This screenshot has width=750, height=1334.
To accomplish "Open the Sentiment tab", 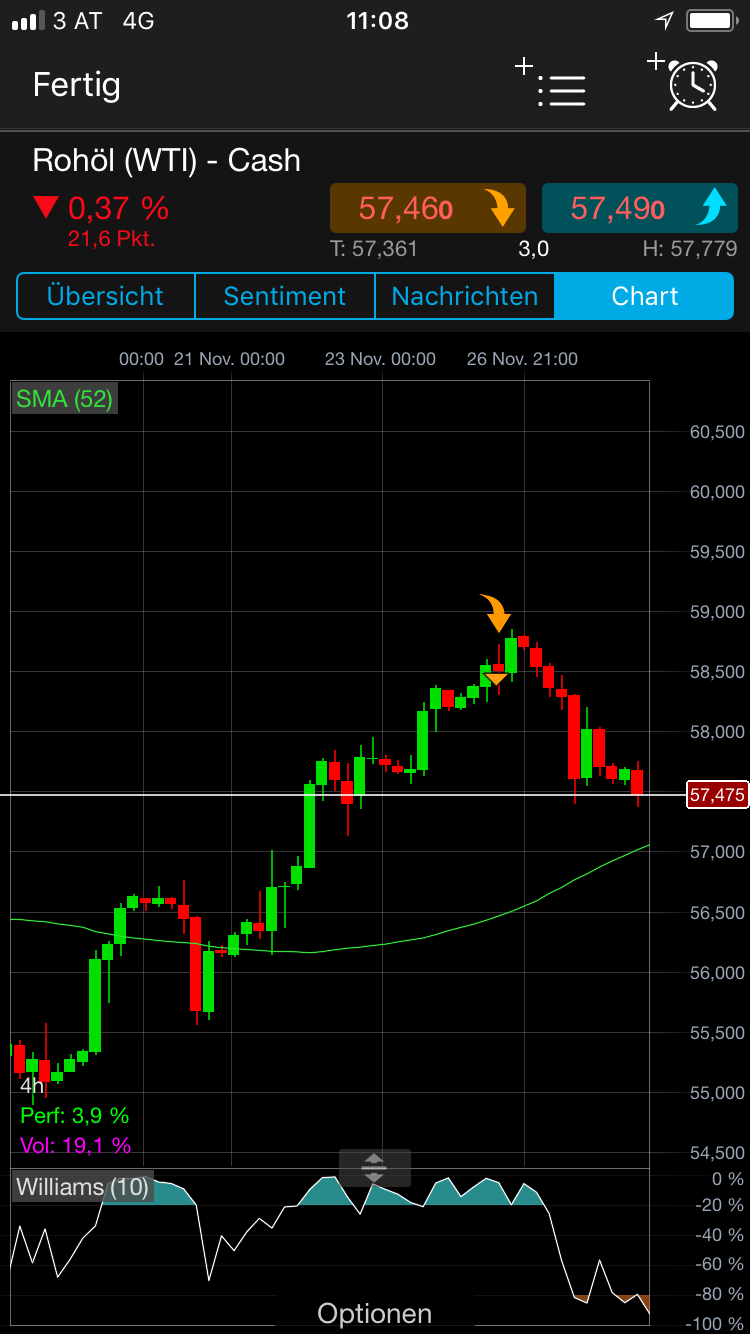I will (x=284, y=296).
